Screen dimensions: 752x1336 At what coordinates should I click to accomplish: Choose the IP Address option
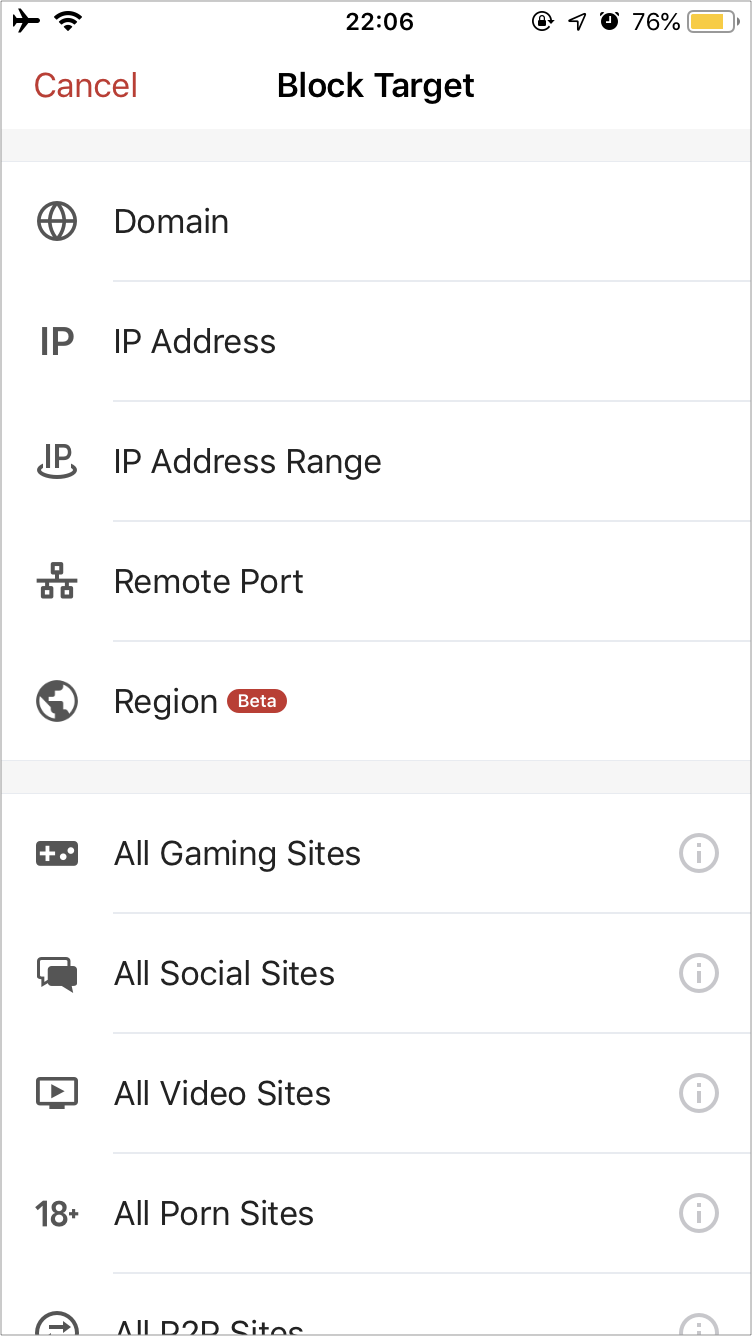tap(376, 342)
